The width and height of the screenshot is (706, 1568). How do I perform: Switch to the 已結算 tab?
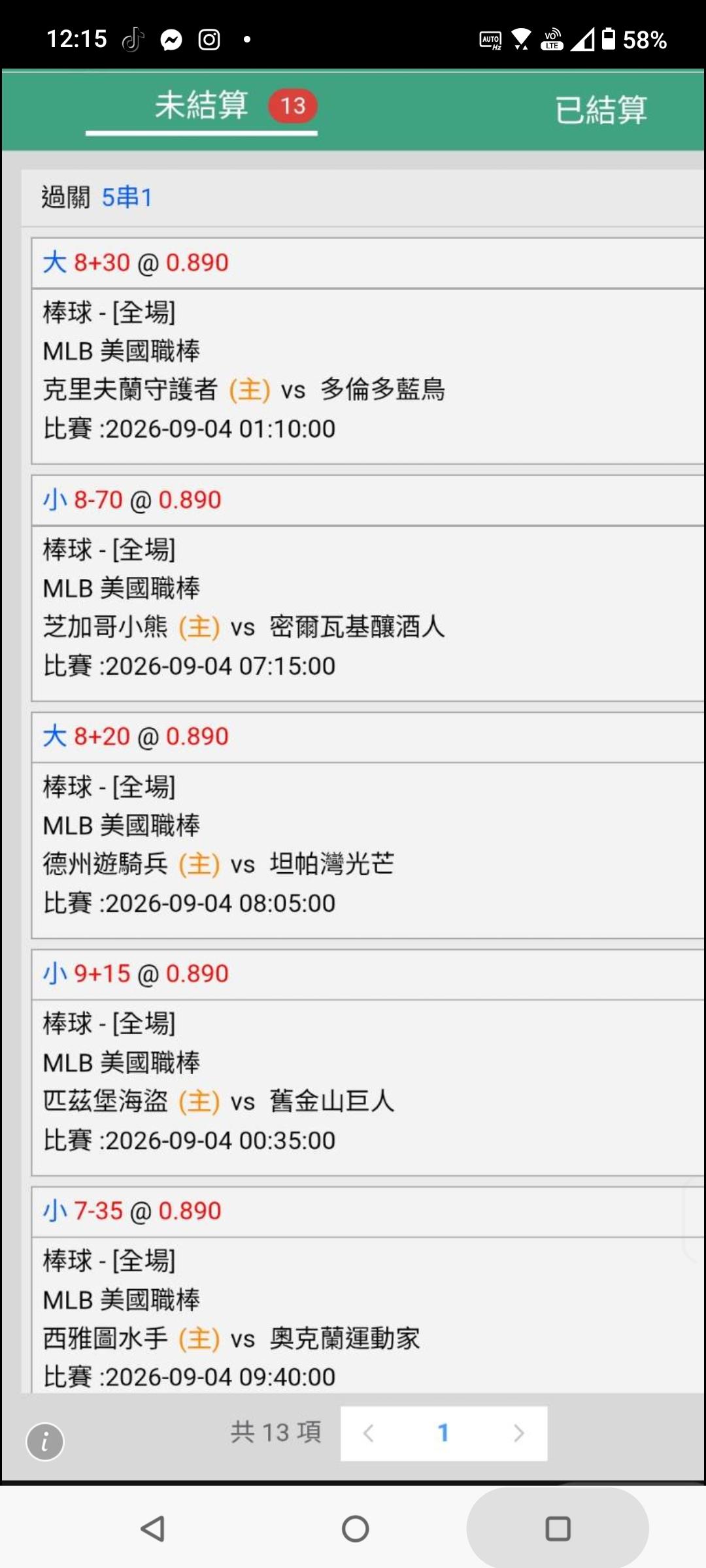point(601,109)
